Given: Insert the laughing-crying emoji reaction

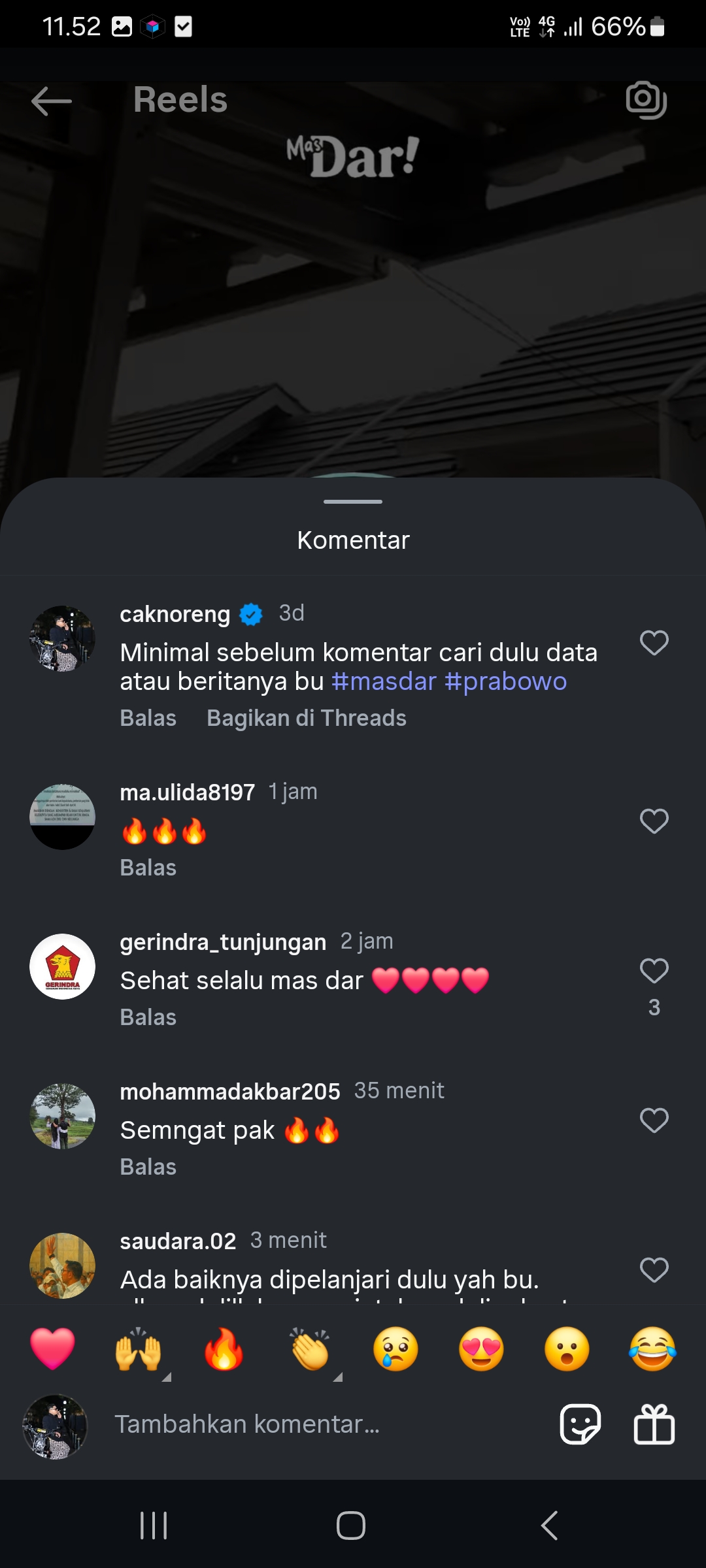Looking at the screenshot, I should click(x=652, y=1349).
